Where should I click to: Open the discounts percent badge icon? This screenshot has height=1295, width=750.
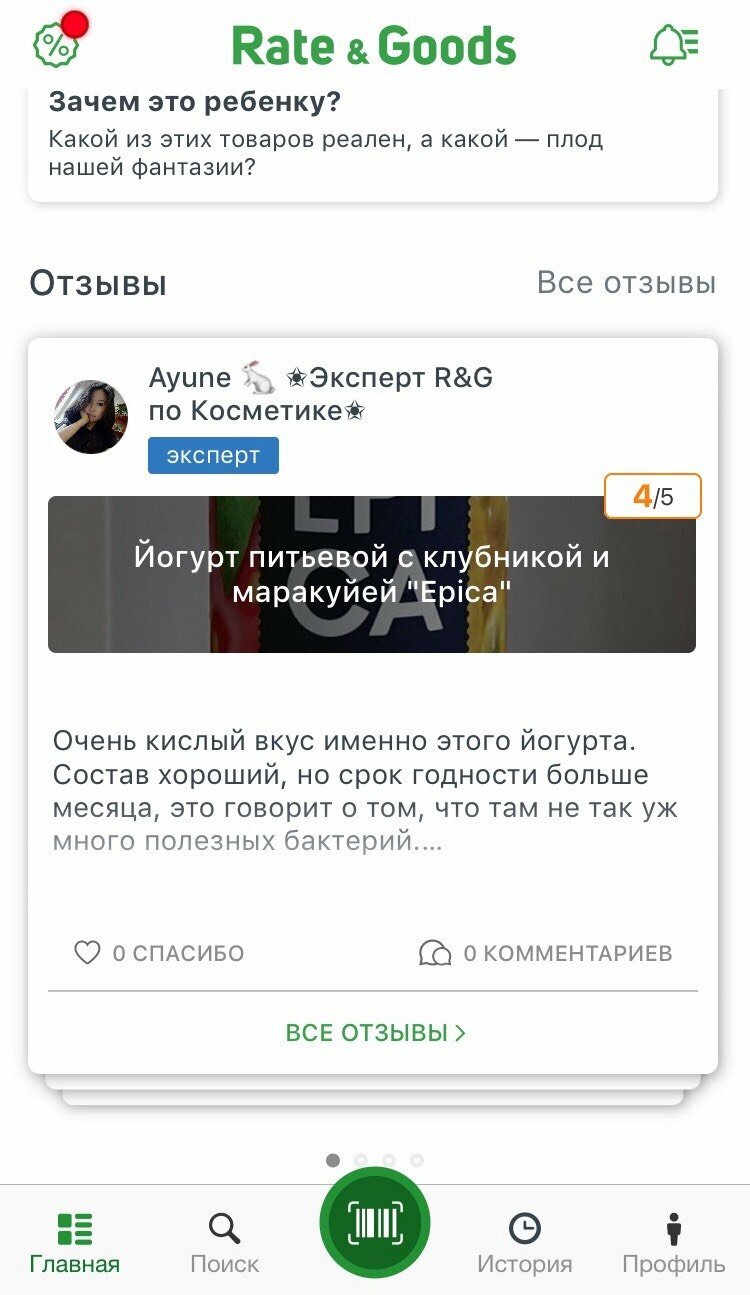[56, 45]
